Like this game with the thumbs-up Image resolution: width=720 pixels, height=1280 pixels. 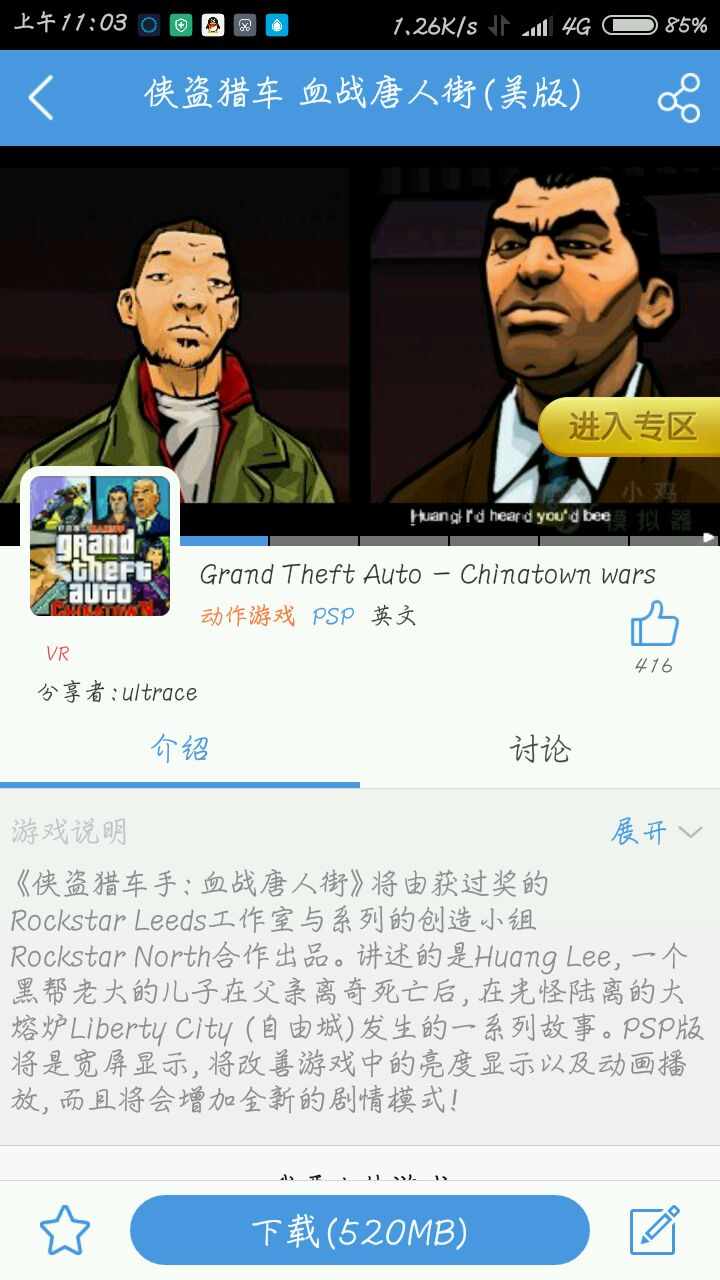click(654, 625)
